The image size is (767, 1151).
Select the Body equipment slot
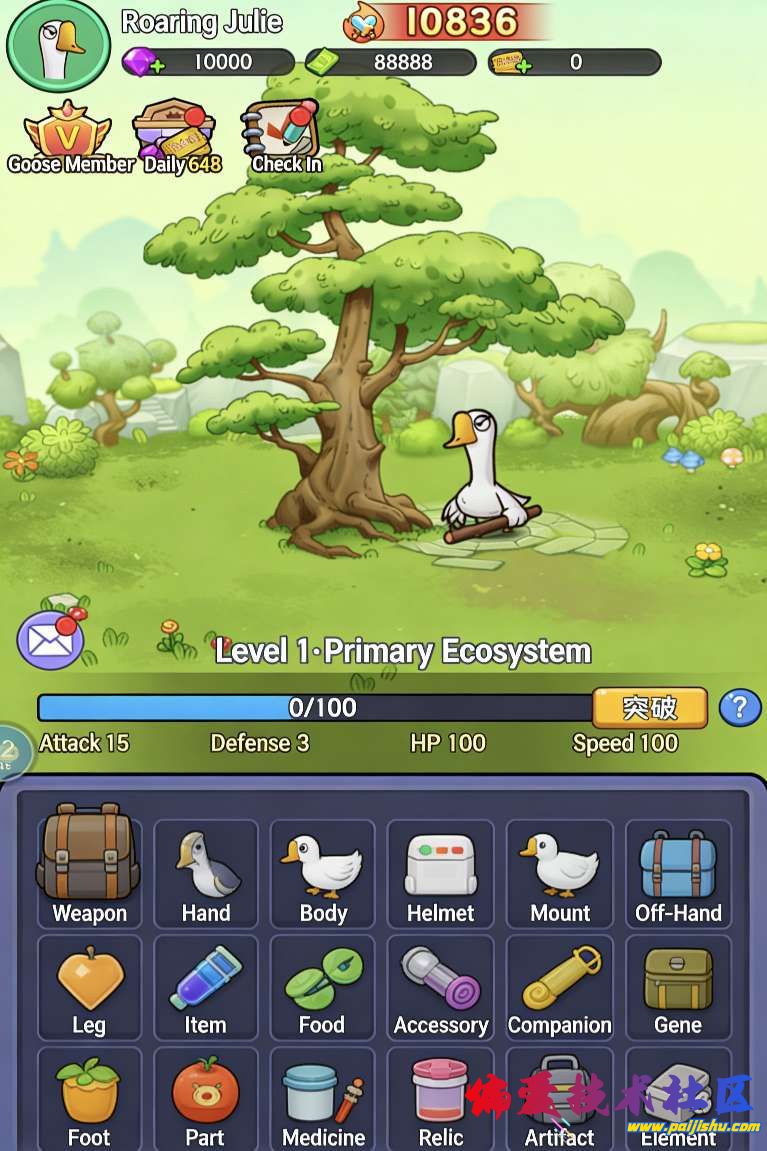[323, 872]
